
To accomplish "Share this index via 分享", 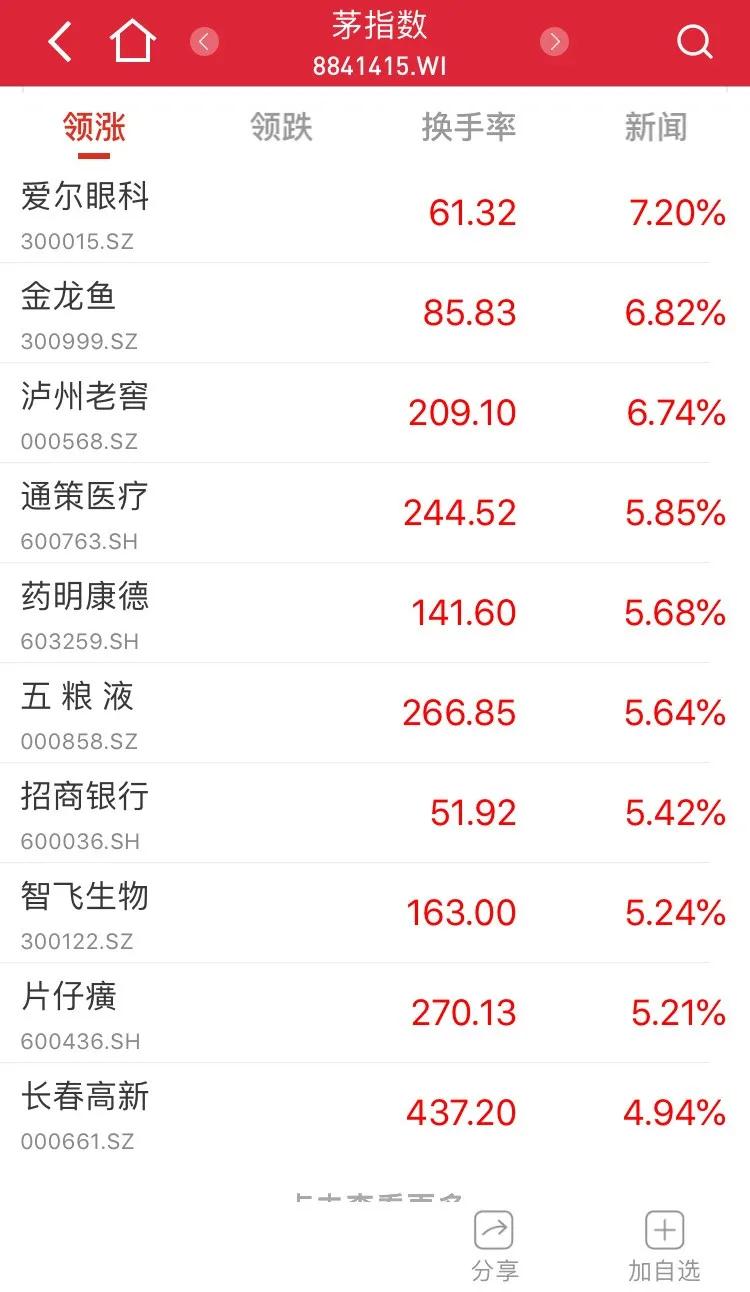I will [494, 1247].
